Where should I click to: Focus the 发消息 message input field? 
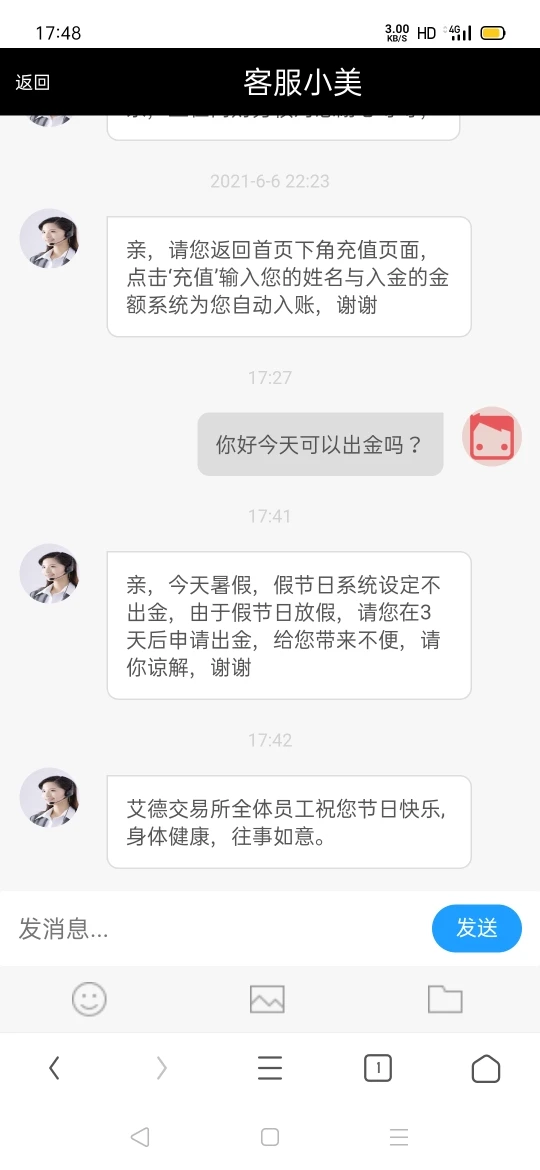click(216, 929)
